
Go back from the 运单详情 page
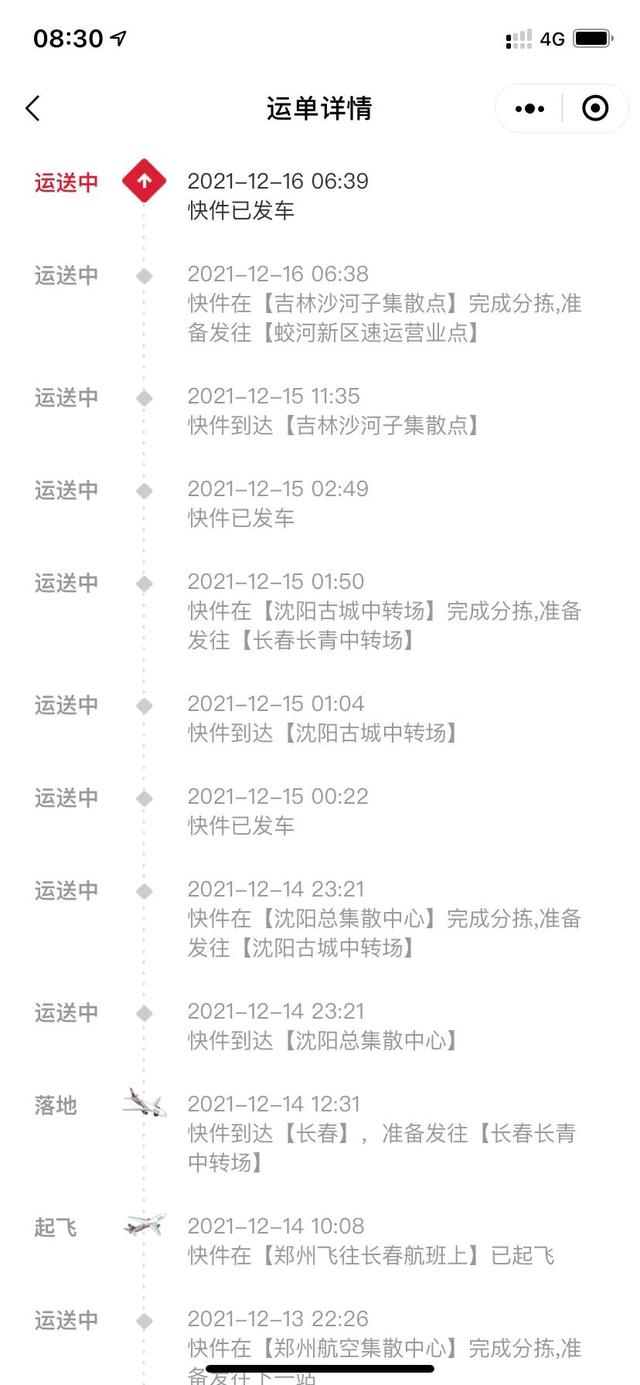[33, 108]
